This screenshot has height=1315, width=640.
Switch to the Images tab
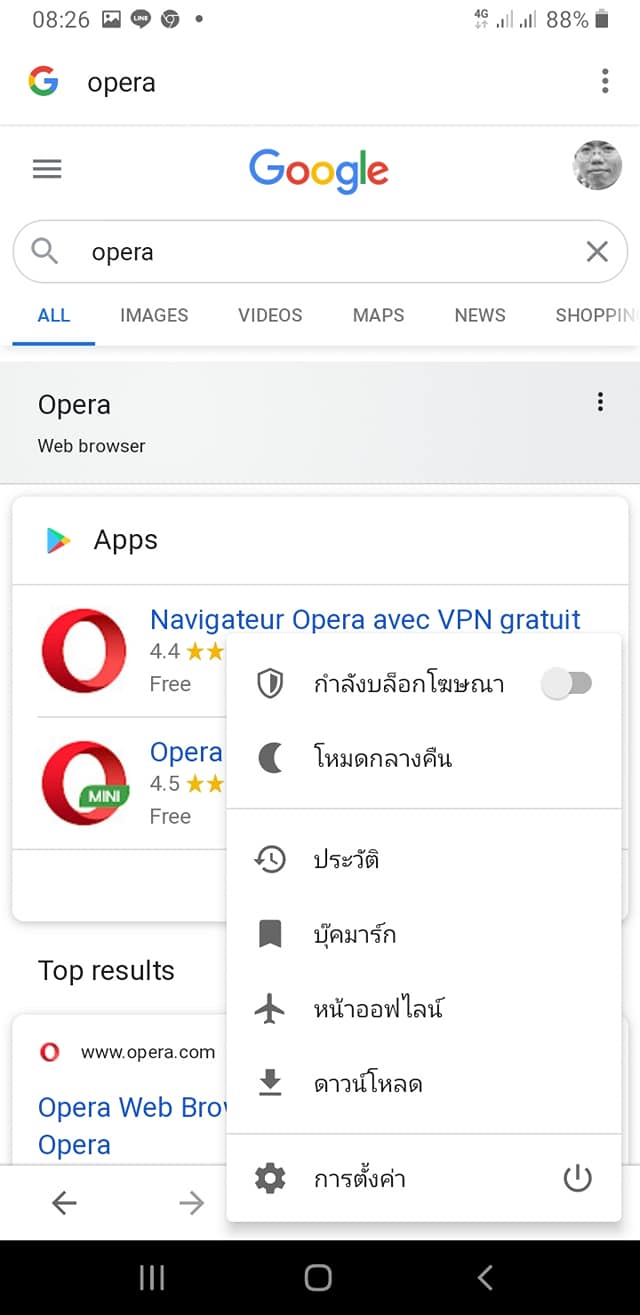tap(154, 315)
